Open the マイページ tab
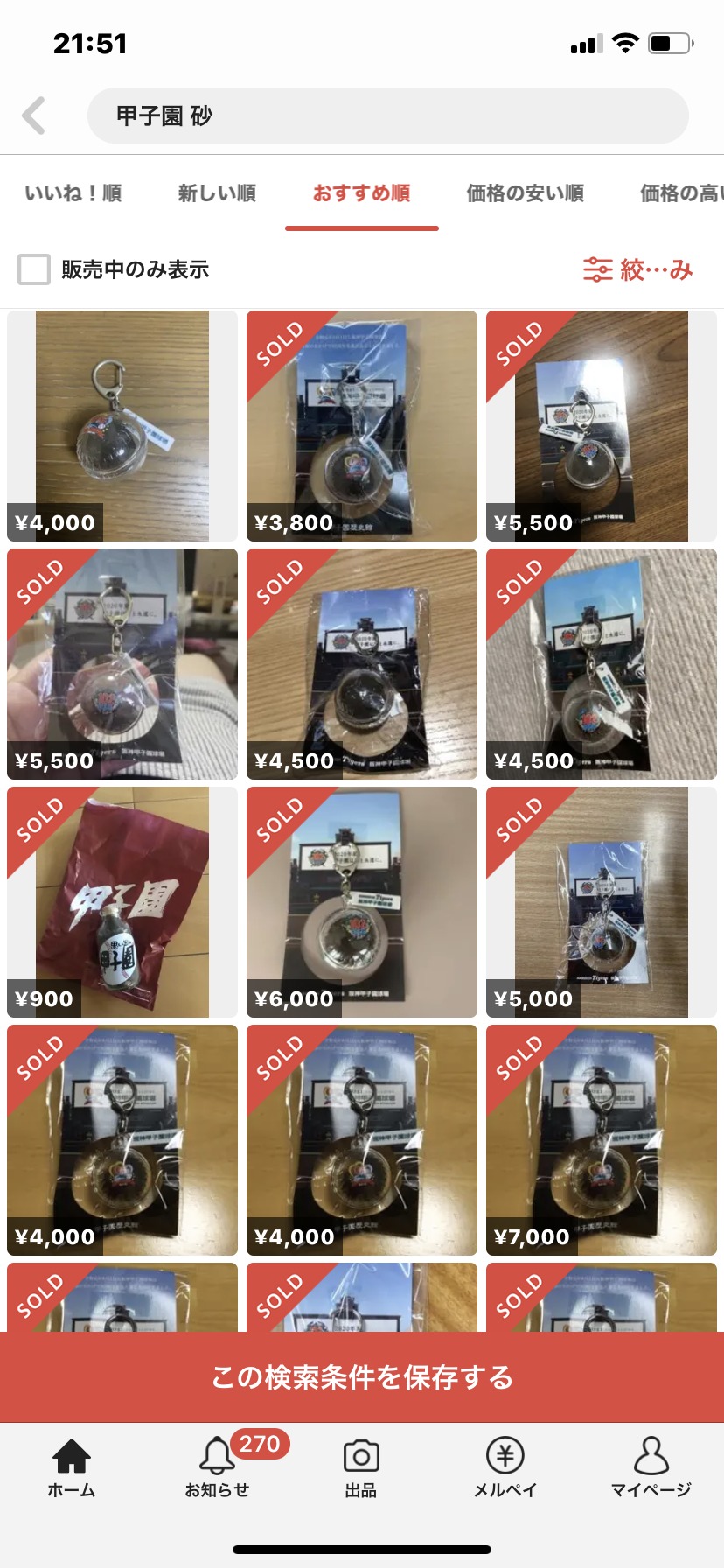 pos(651,1466)
